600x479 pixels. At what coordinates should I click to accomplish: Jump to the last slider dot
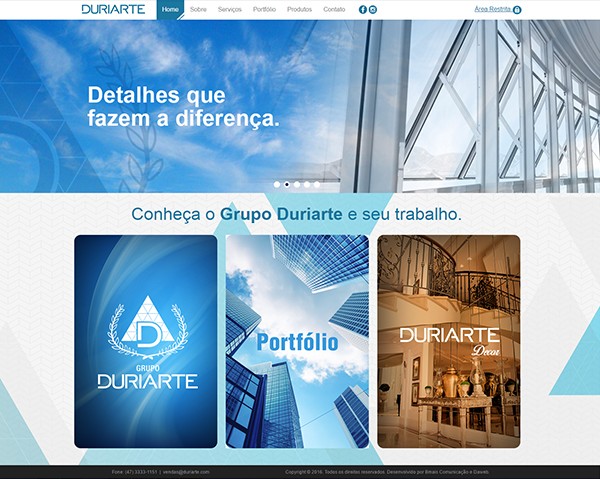(x=317, y=184)
